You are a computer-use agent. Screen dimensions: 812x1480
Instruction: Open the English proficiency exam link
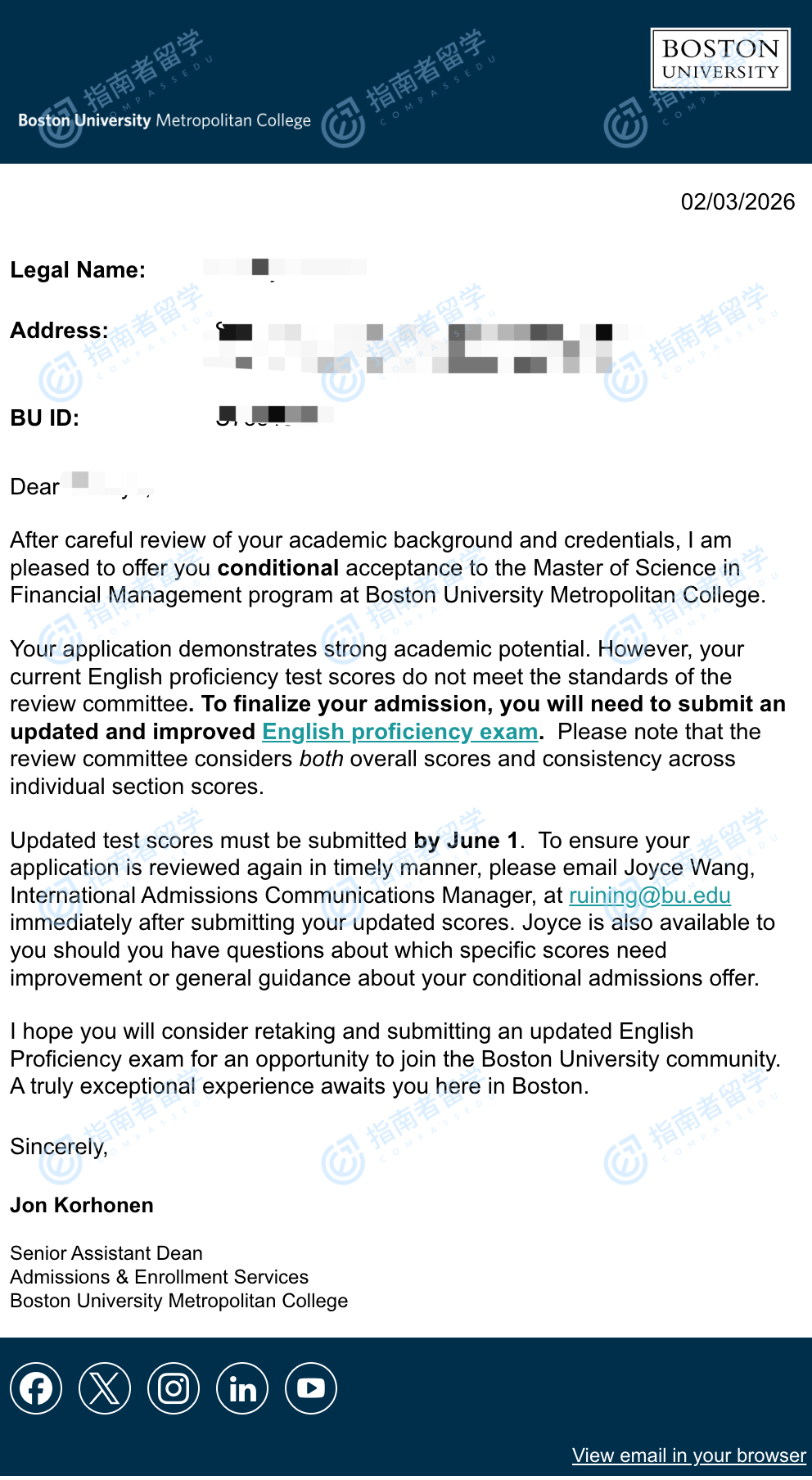[x=399, y=732]
